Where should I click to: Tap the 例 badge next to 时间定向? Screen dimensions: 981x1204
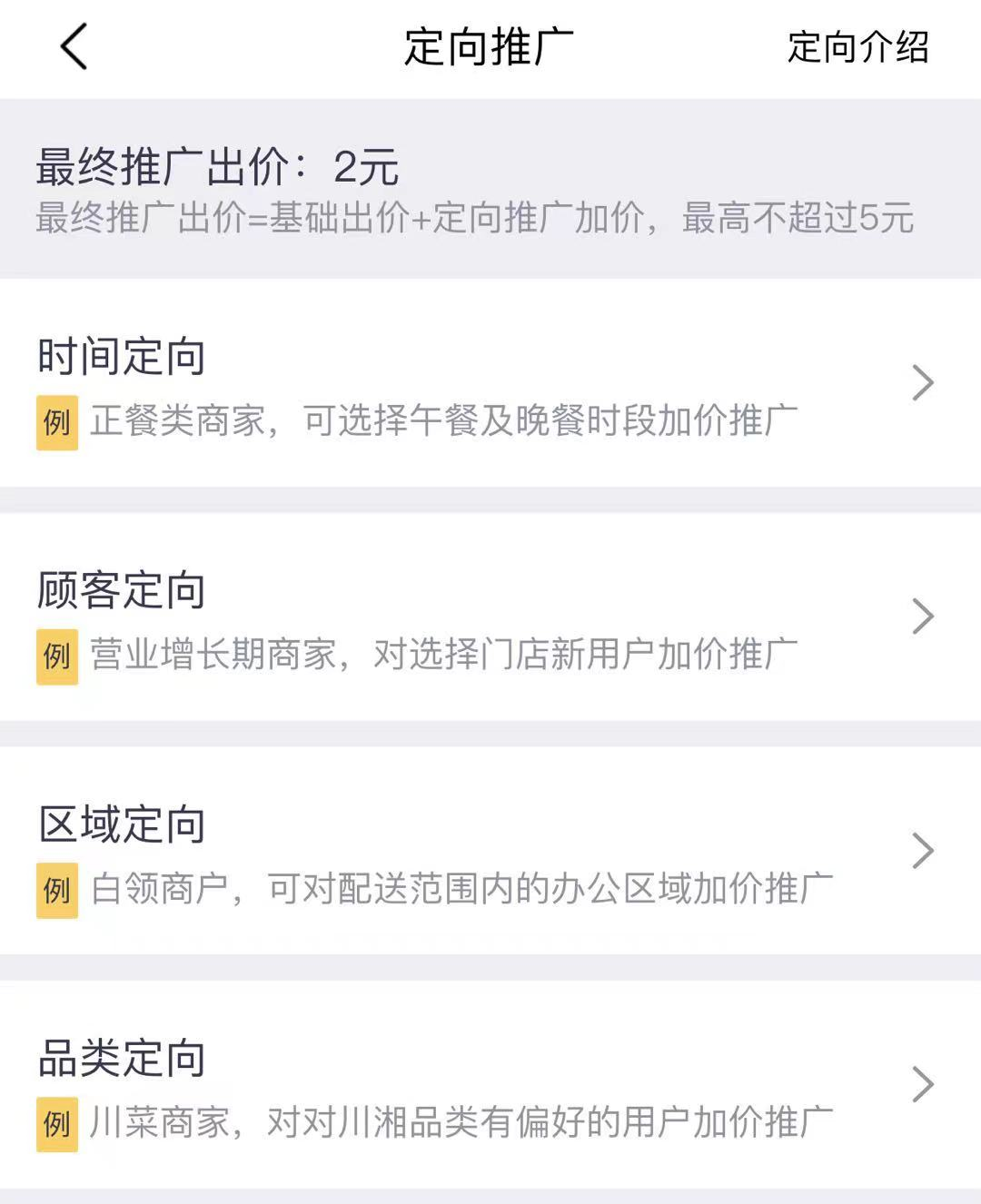56,420
